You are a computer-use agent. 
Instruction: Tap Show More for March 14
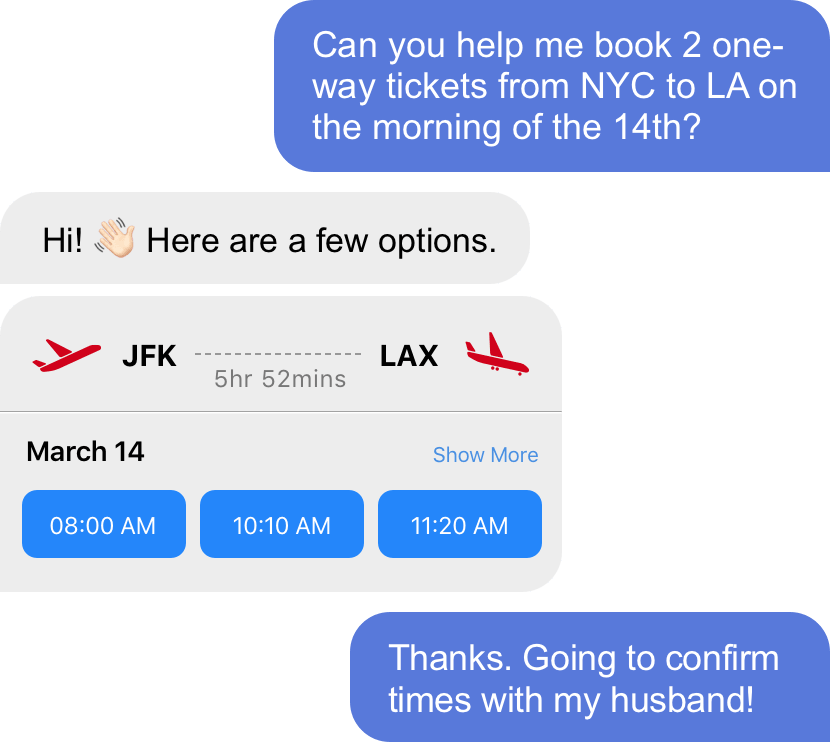pyautogui.click(x=485, y=455)
